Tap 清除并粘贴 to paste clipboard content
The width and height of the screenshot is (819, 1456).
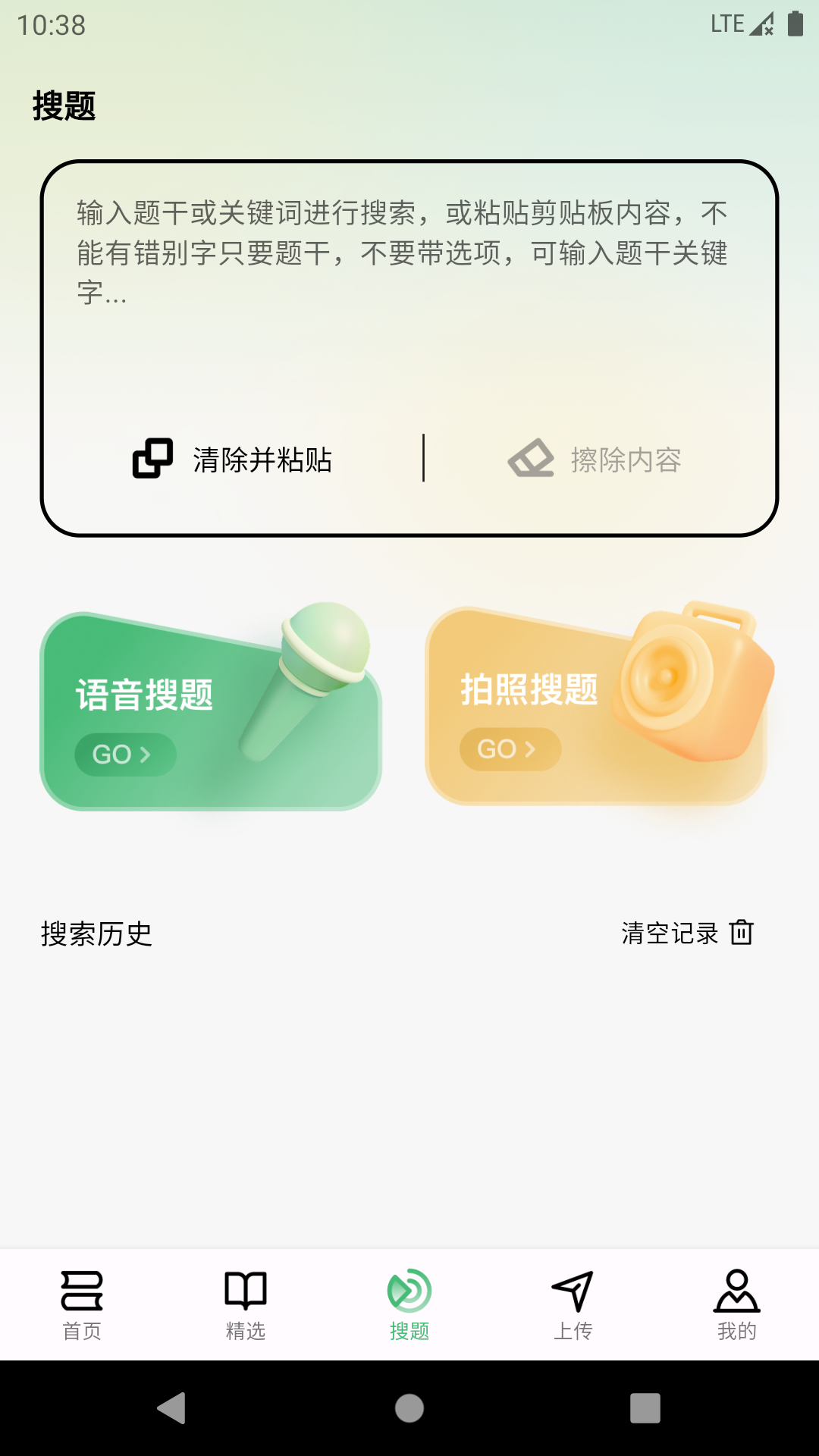pyautogui.click(x=262, y=459)
